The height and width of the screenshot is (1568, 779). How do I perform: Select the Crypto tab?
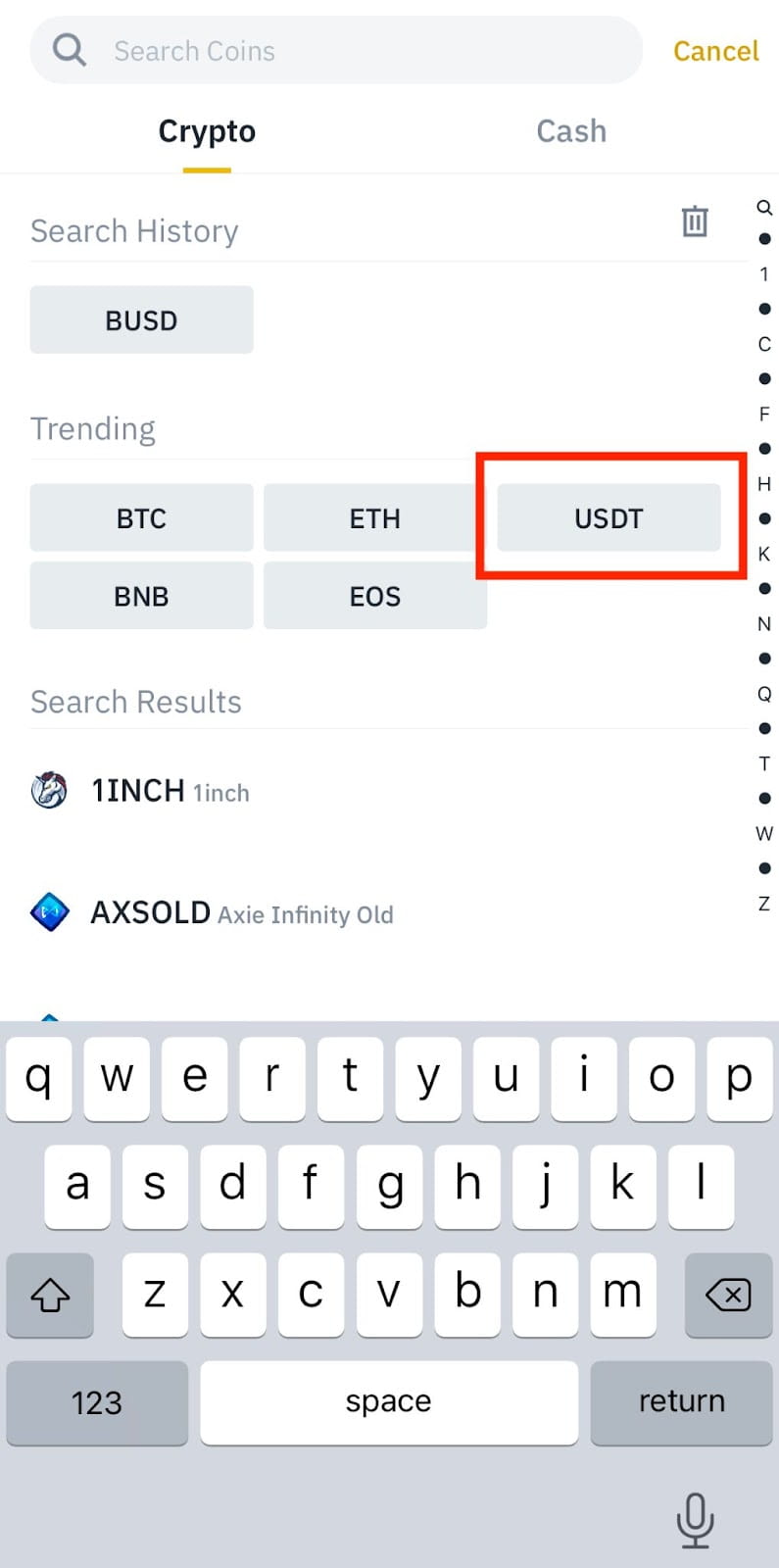207,131
